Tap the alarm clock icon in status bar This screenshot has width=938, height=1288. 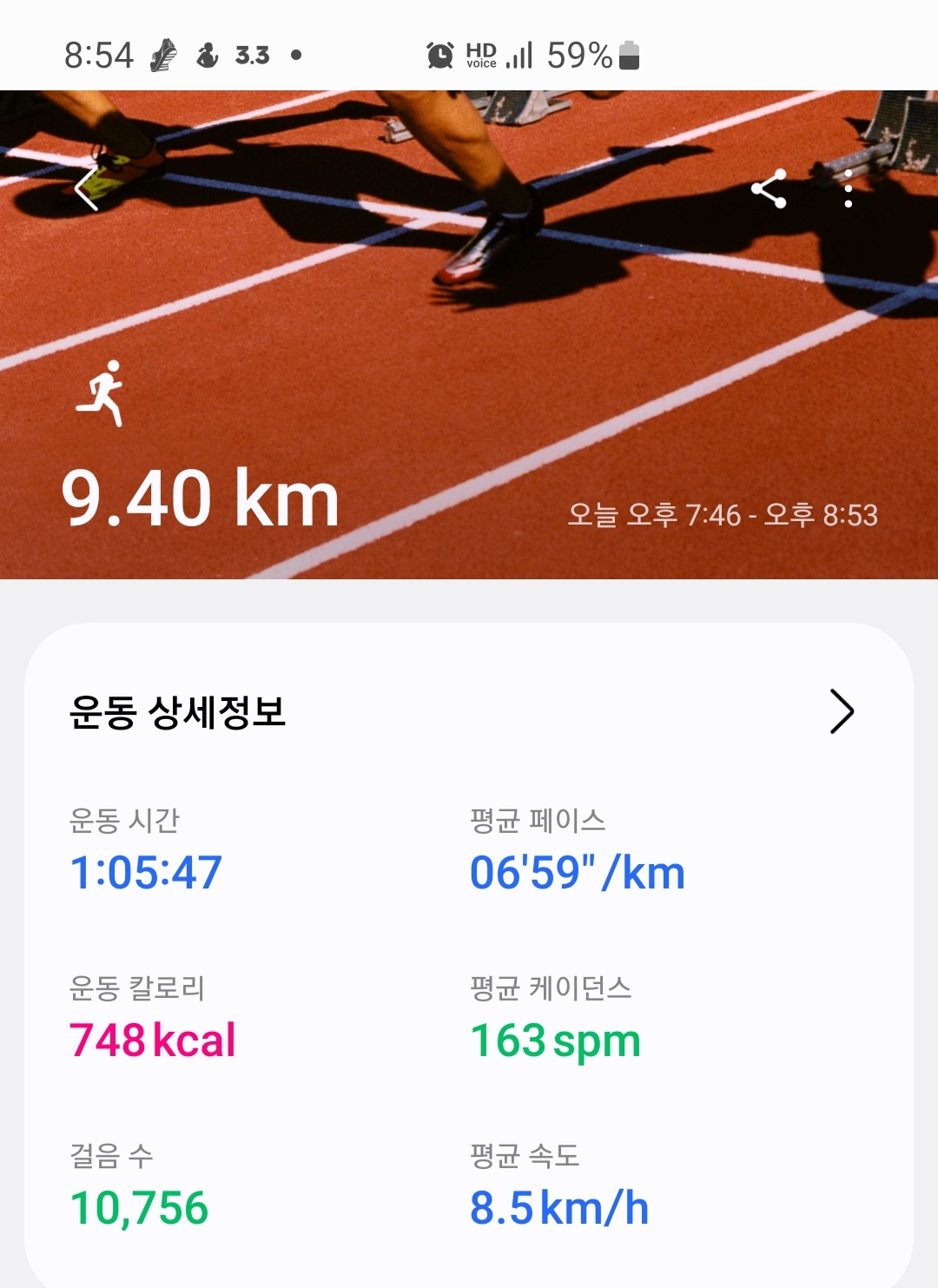point(439,56)
